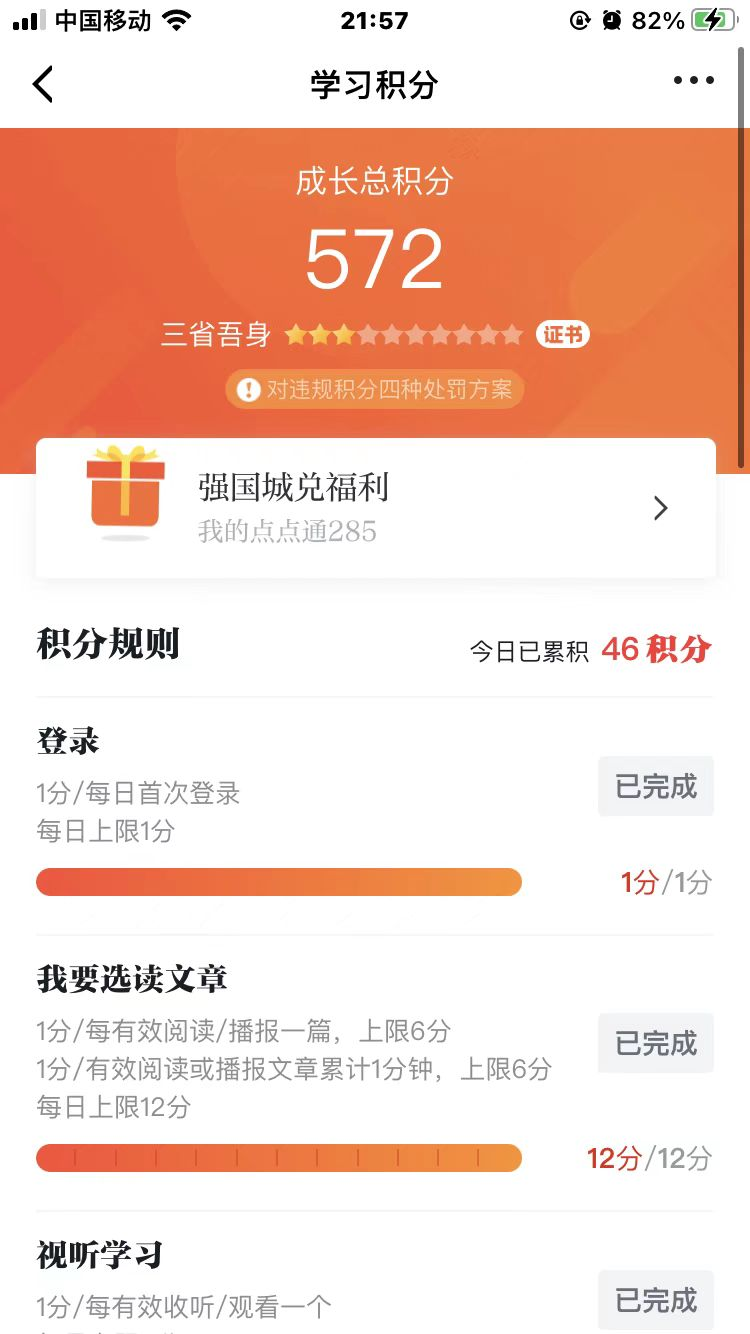Open the 强国城兑福利 card

[x=375, y=508]
